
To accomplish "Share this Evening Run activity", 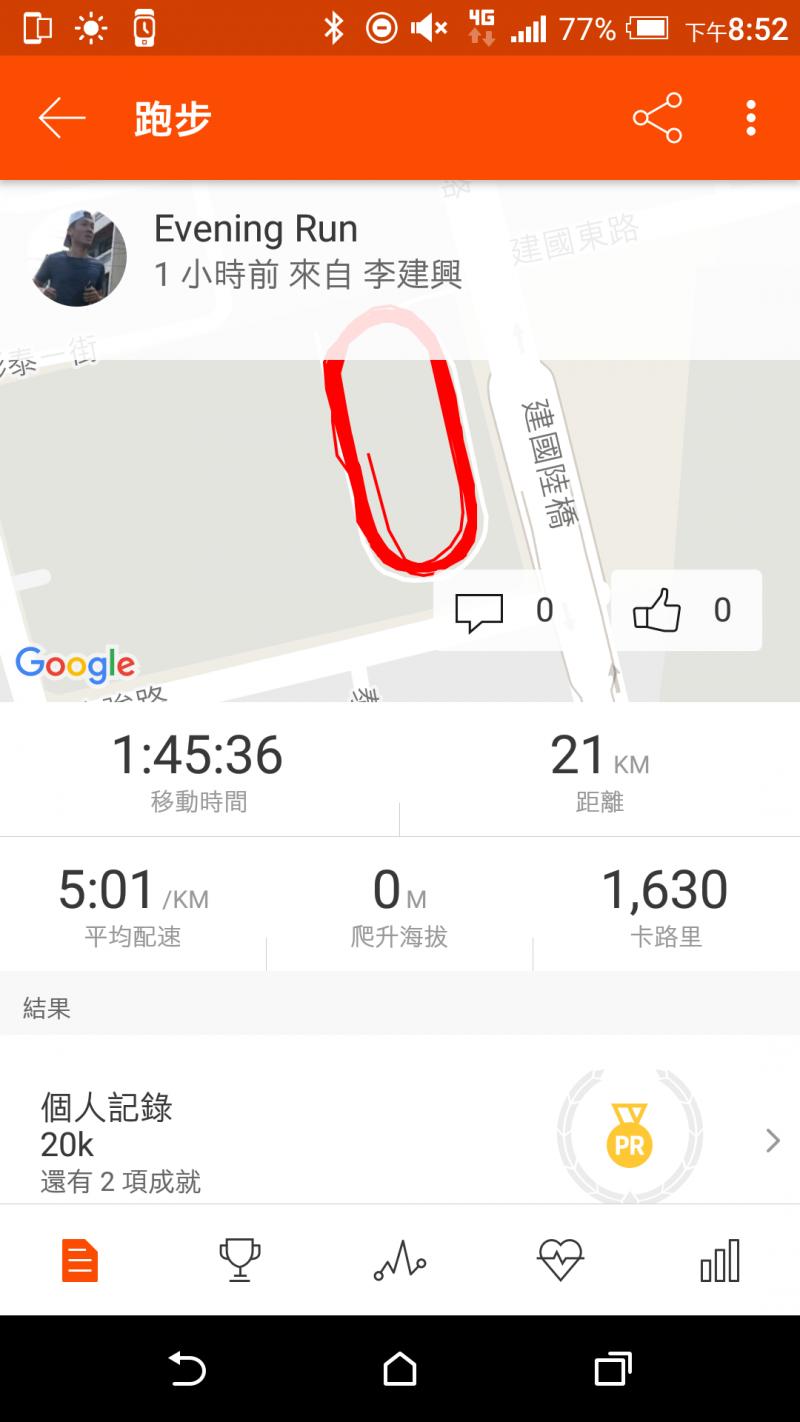I will point(657,119).
